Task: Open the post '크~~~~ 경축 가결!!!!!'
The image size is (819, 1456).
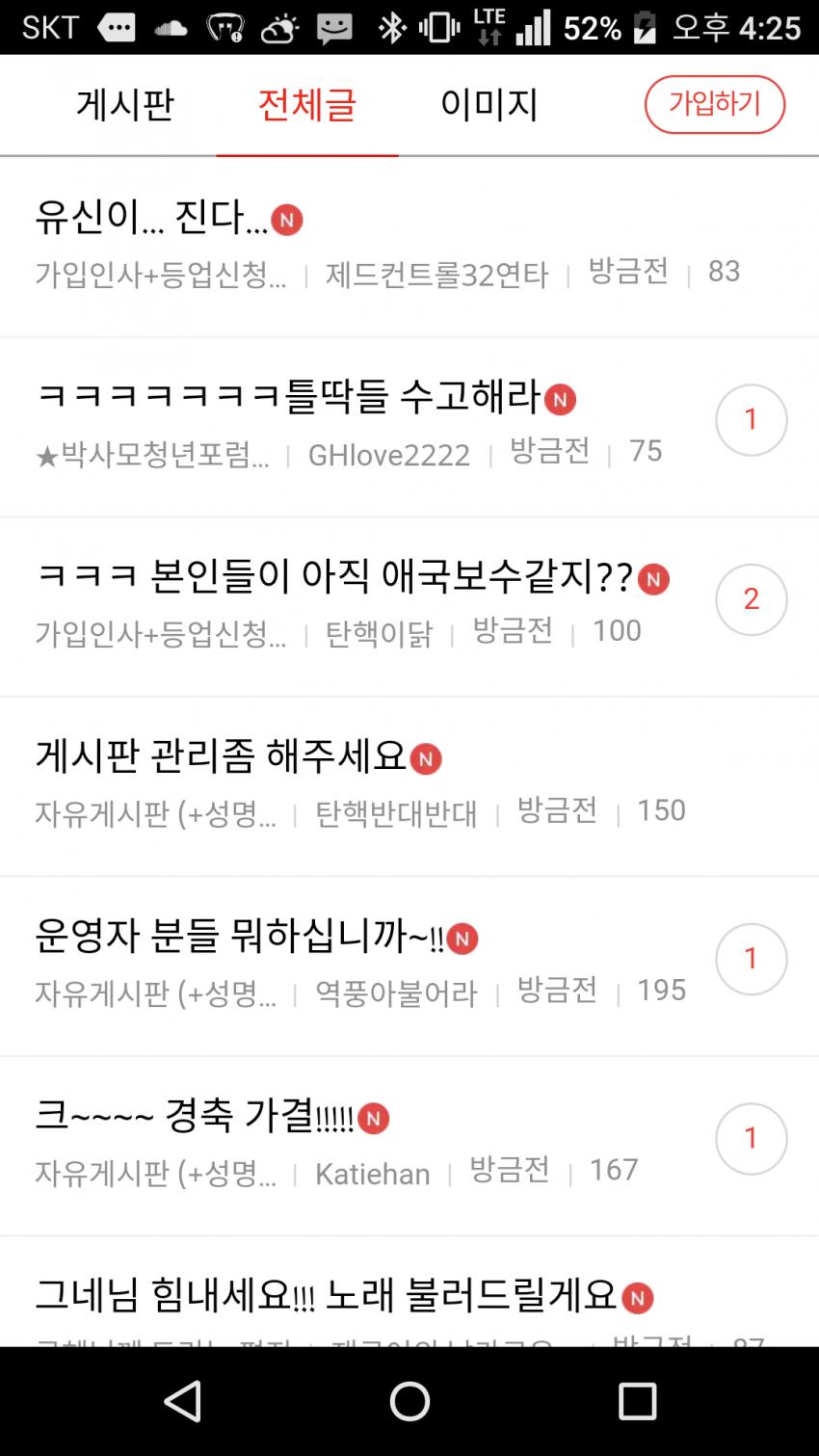Action: [195, 1116]
